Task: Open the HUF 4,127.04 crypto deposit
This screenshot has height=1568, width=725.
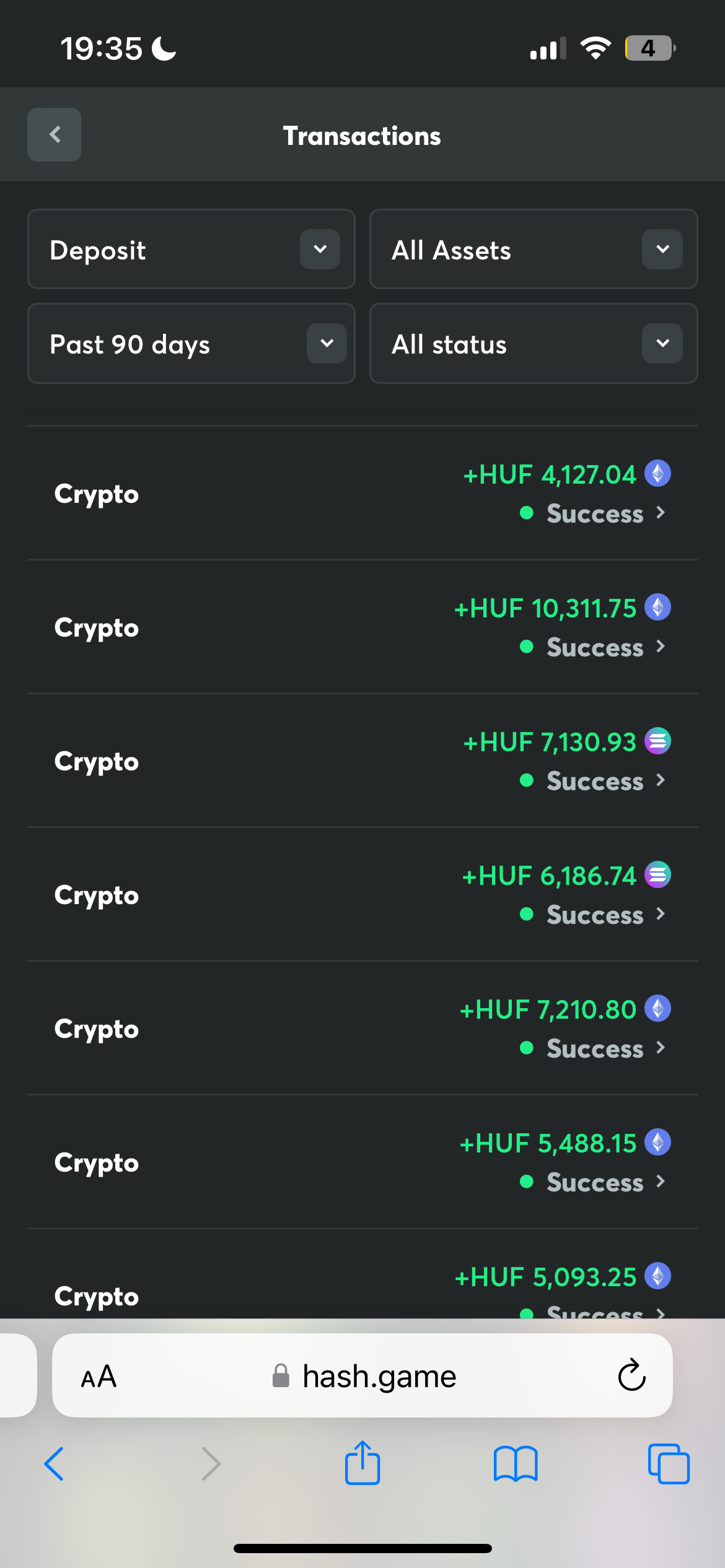Action: point(362,494)
